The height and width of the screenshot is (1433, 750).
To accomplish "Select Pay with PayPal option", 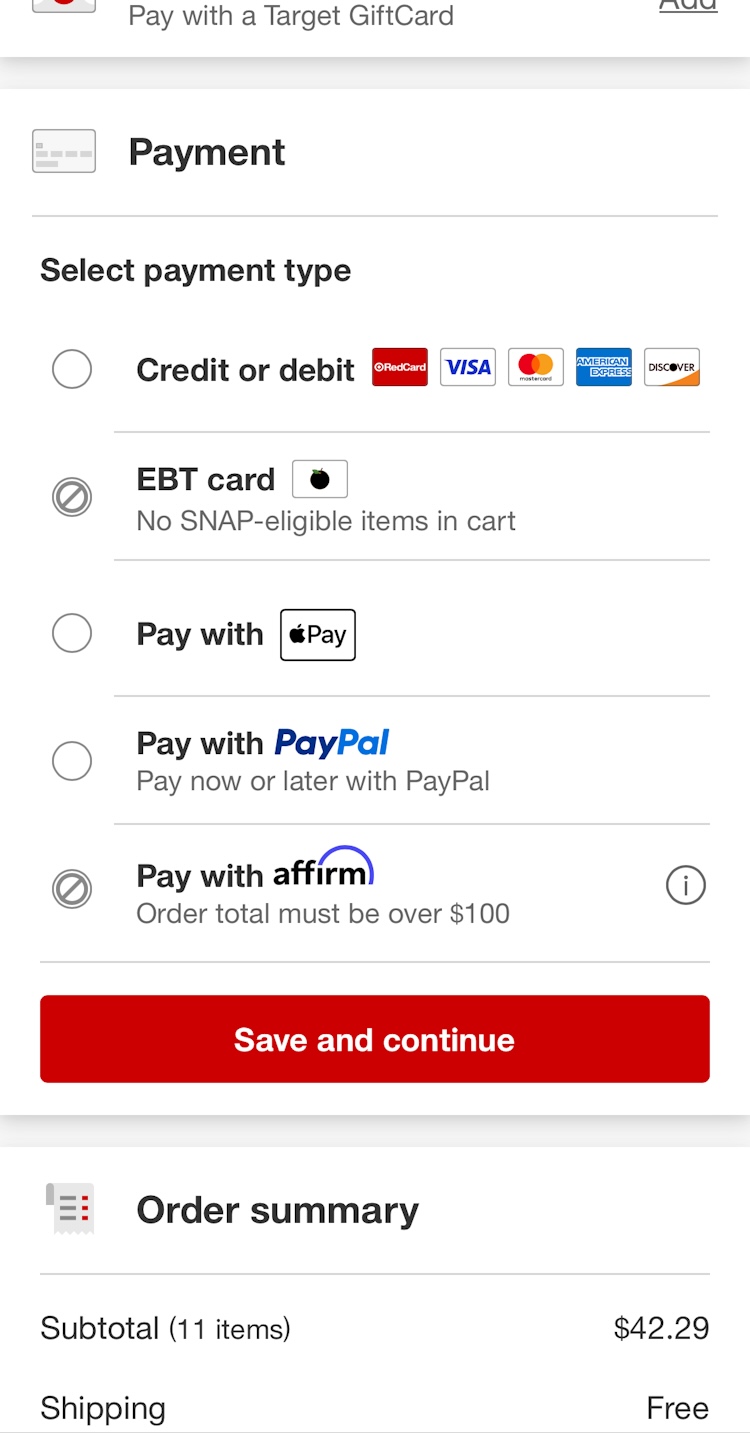I will 72,761.
